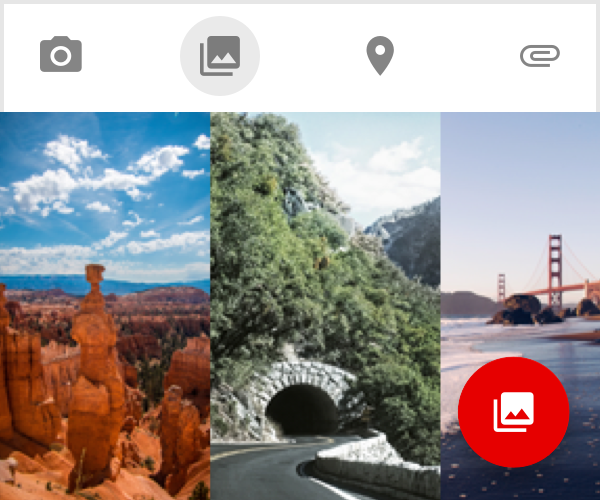The width and height of the screenshot is (600, 500).
Task: Tap the red gallery floating button
Action: [x=514, y=411]
